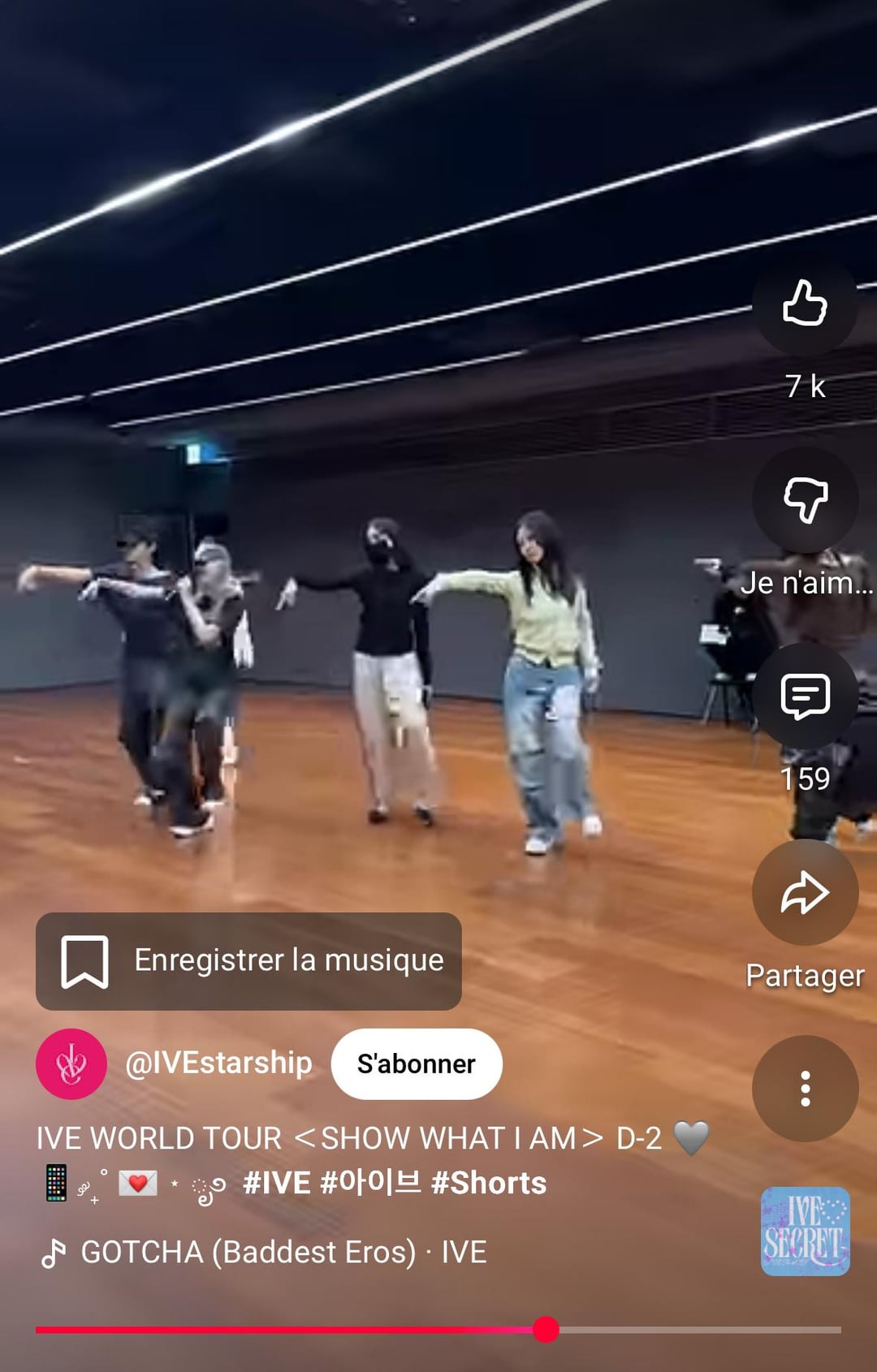Open the @IVEstarship channel avatar

pos(71,1064)
